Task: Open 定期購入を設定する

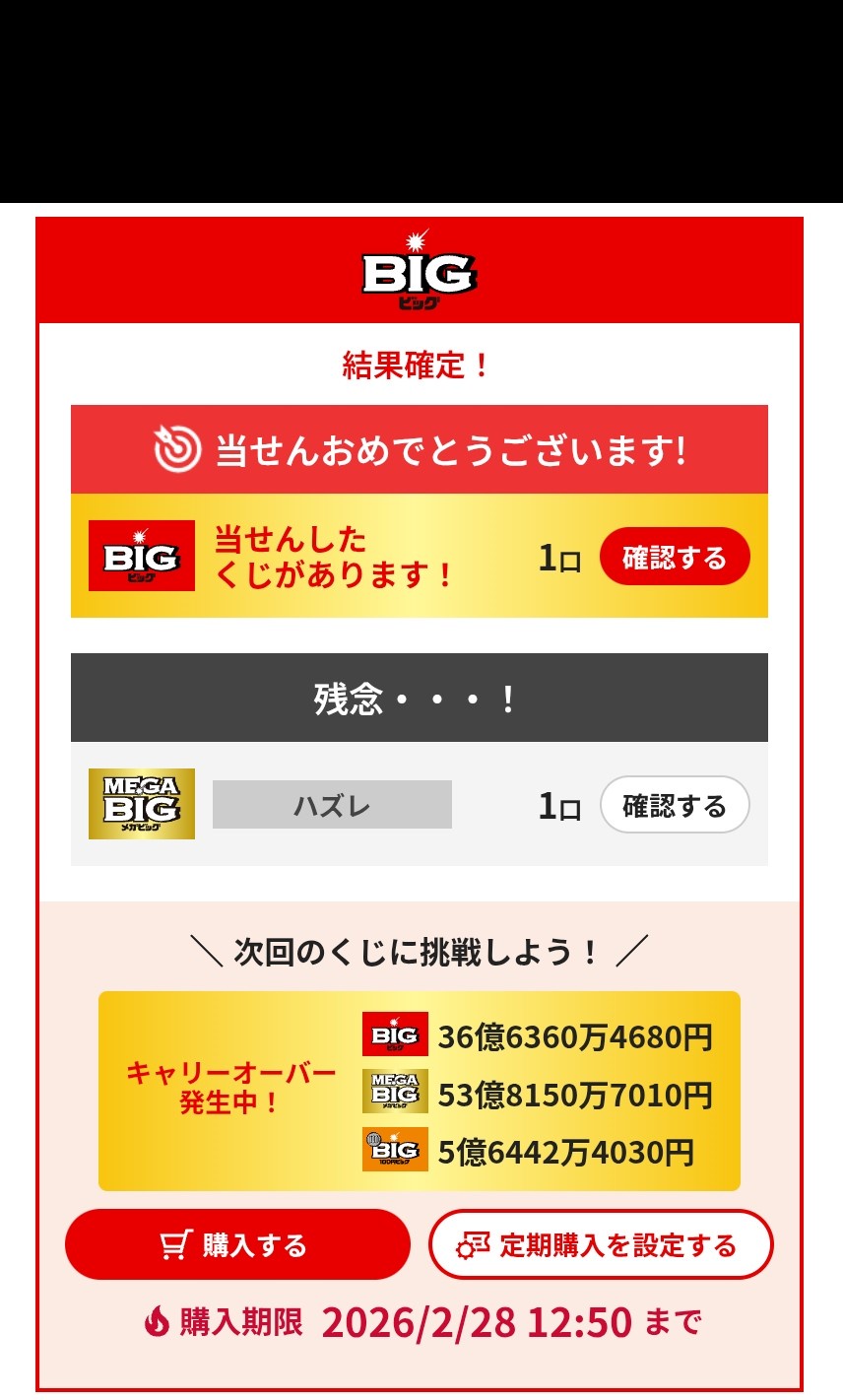Action: 601,1244
